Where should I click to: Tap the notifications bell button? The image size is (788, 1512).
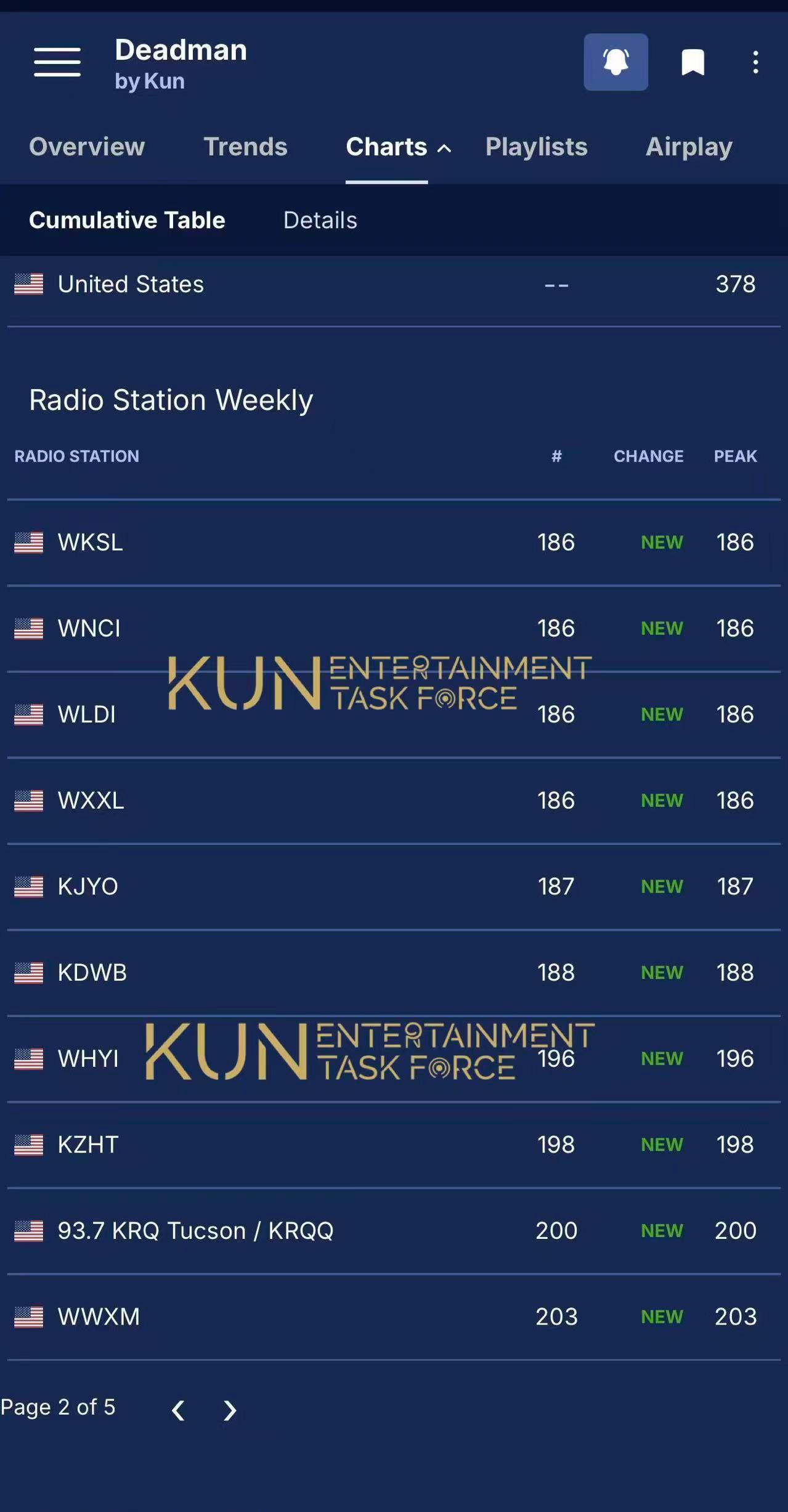pyautogui.click(x=615, y=62)
